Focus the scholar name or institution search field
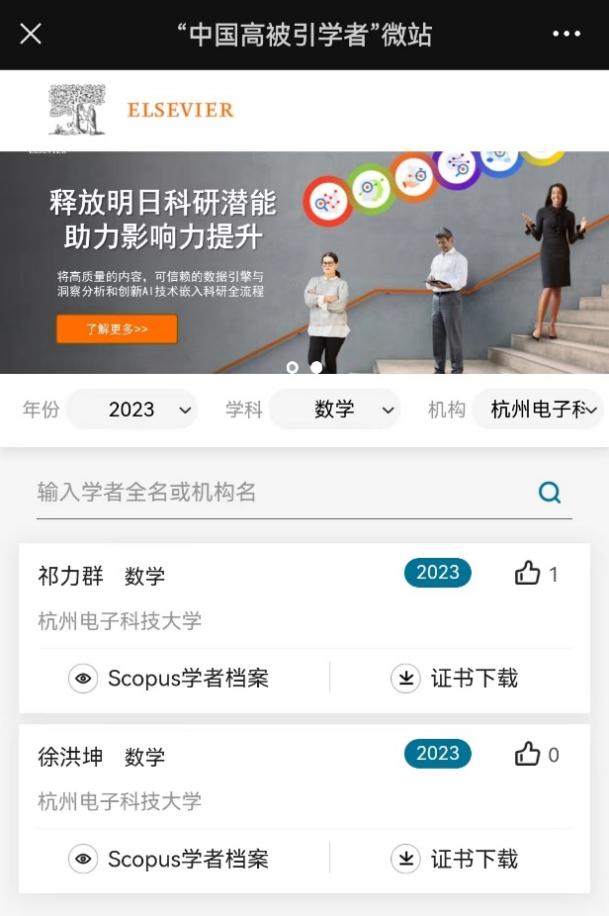Viewport: 609px width, 916px height. click(x=280, y=492)
